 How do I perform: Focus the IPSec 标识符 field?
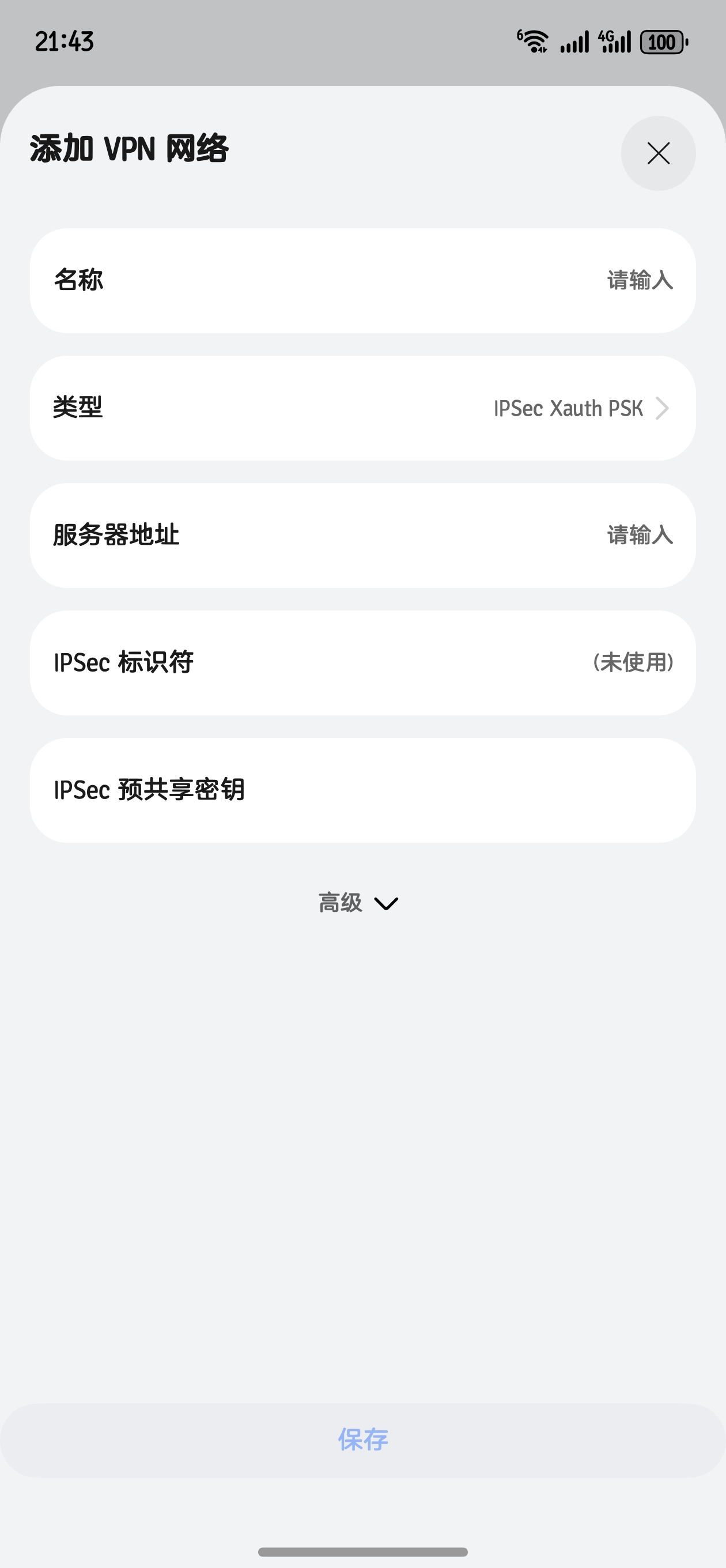[x=362, y=663]
